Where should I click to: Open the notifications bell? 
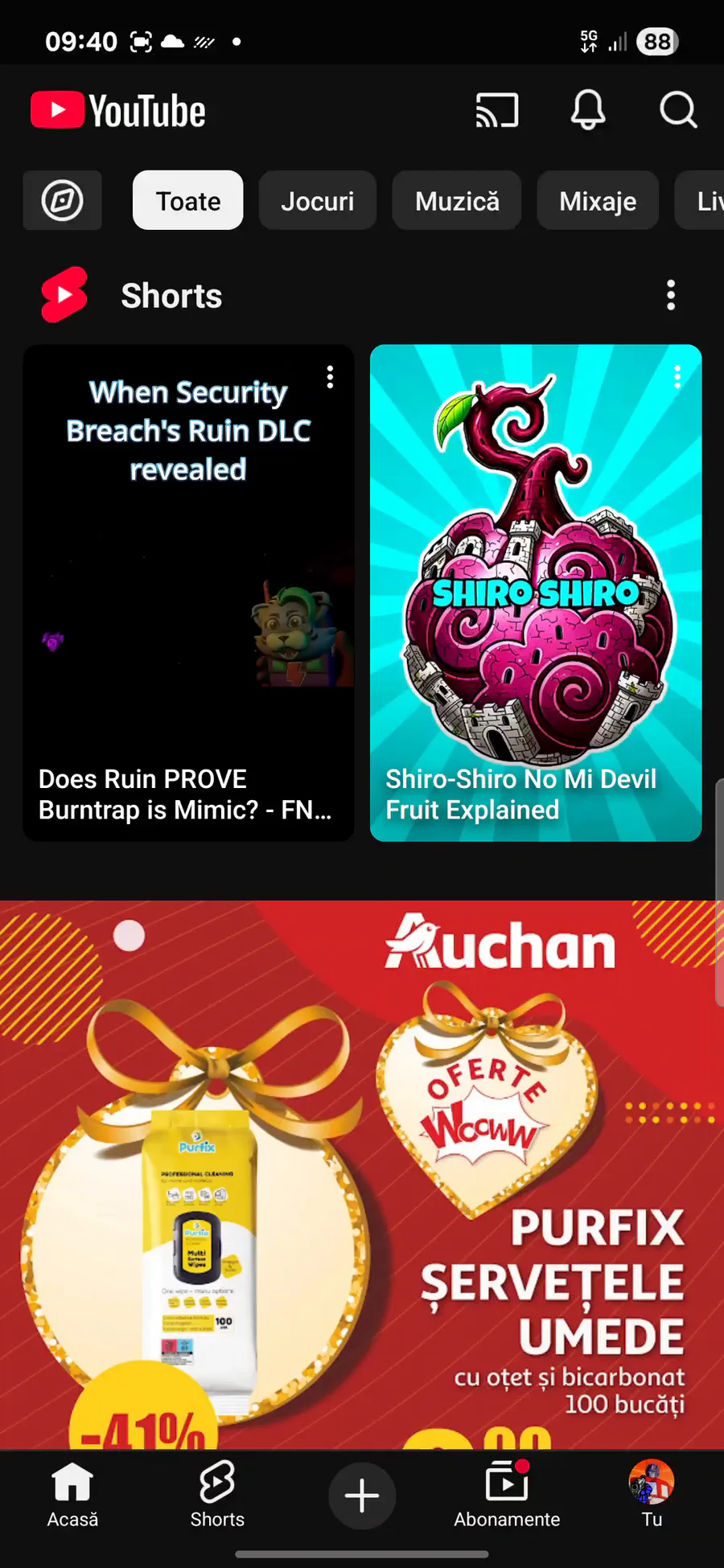coord(588,110)
